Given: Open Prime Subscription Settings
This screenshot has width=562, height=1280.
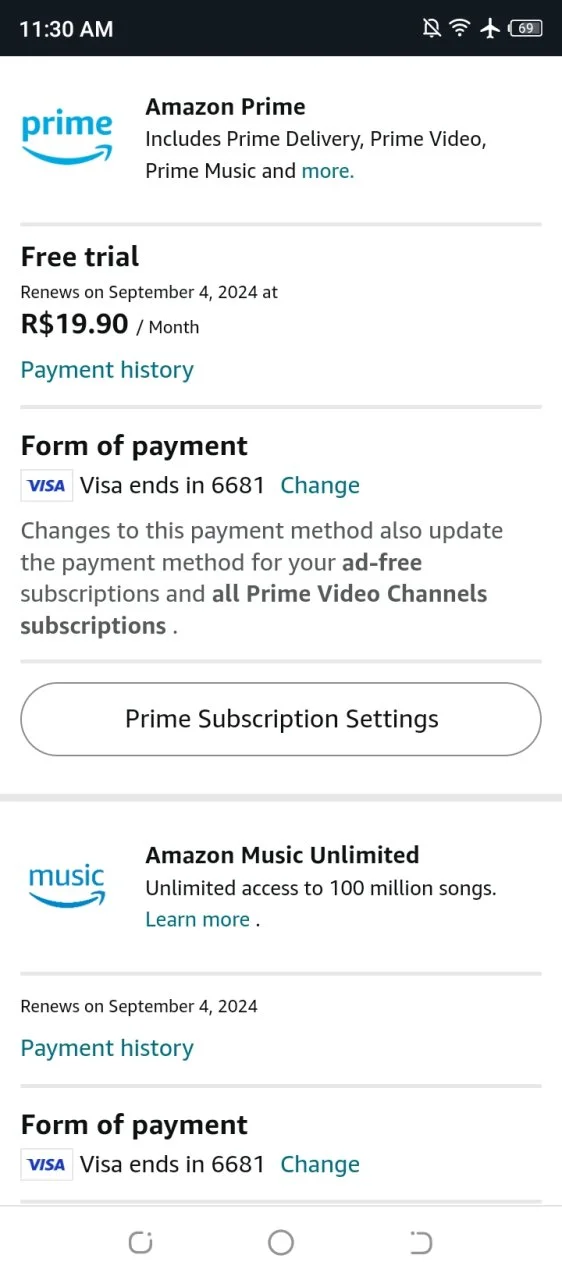Looking at the screenshot, I should (281, 719).
